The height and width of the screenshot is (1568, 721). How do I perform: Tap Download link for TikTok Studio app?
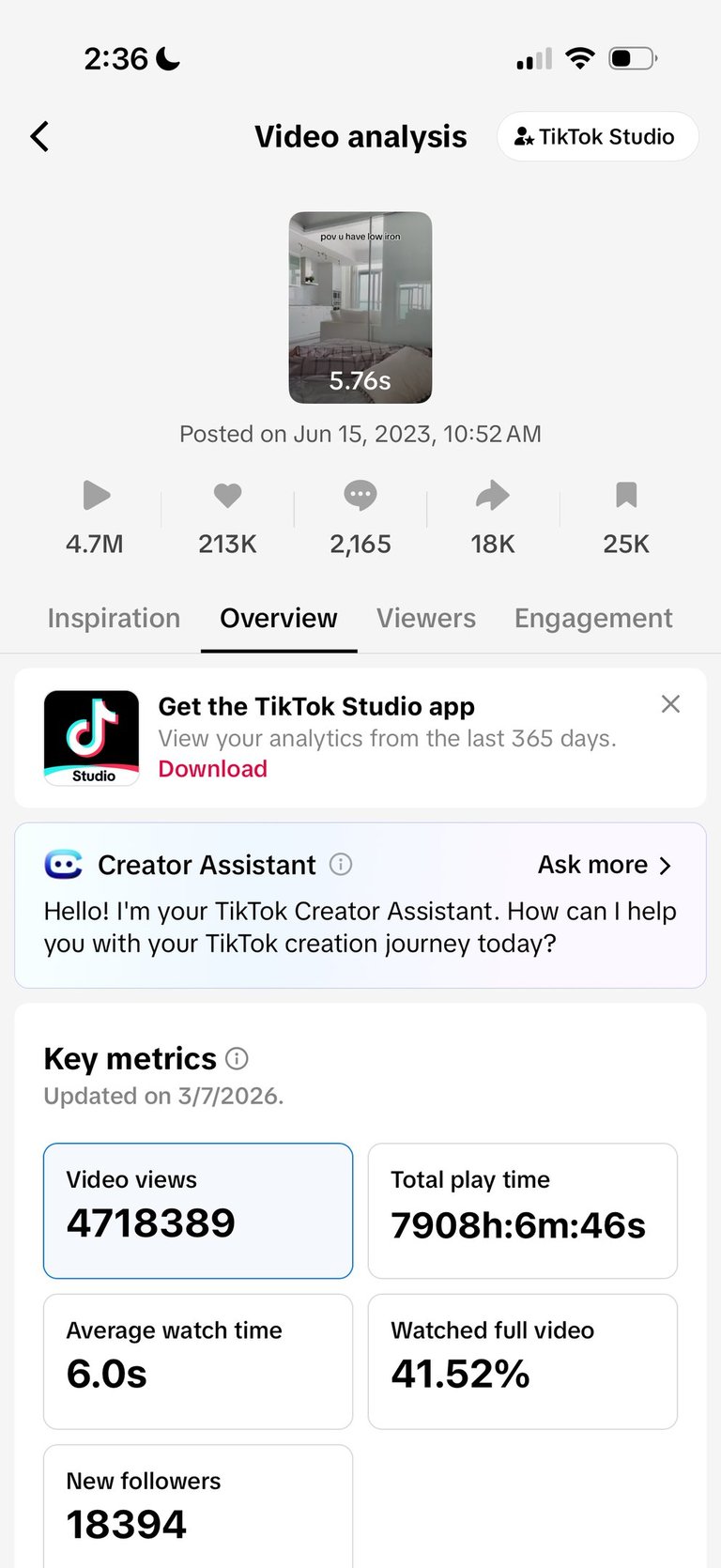pyautogui.click(x=212, y=769)
